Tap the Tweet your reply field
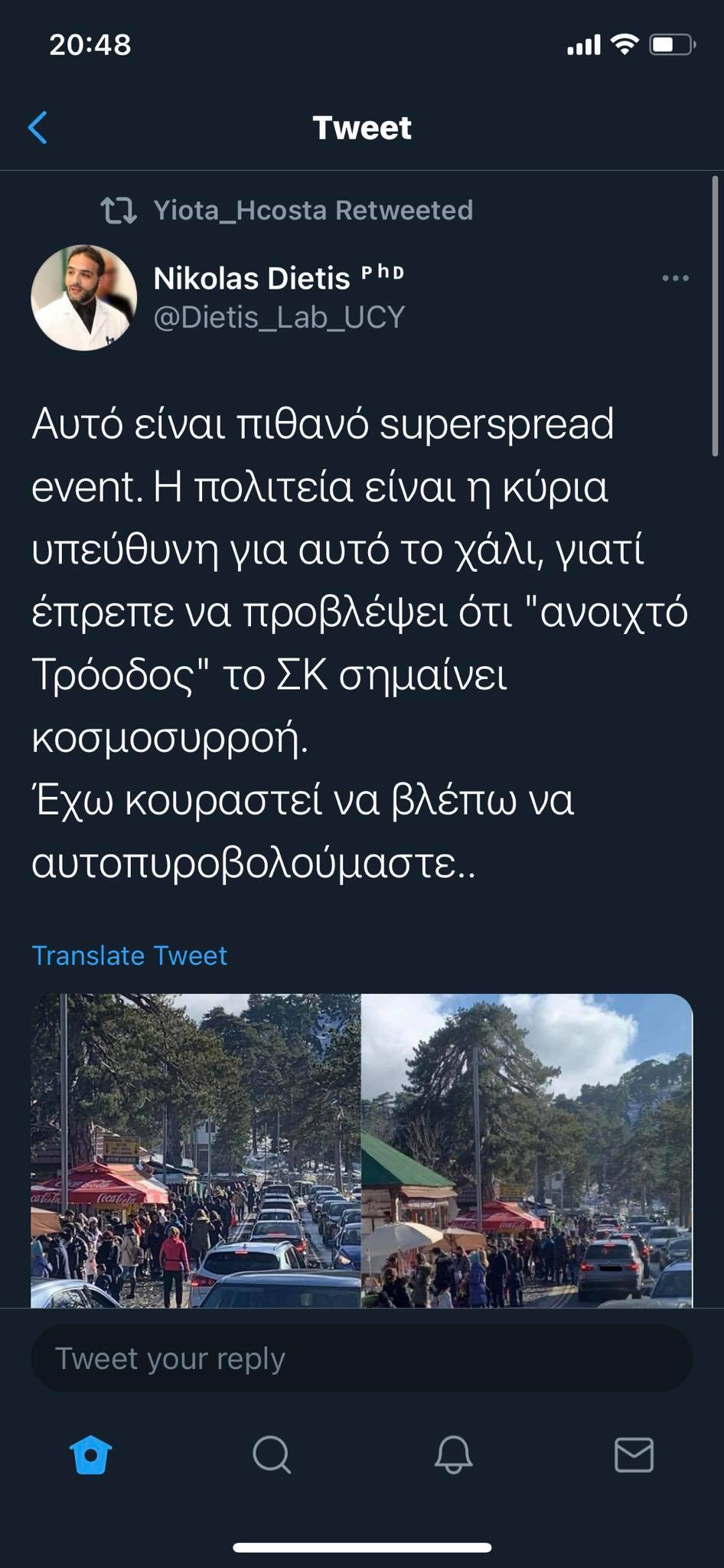 point(361,1358)
